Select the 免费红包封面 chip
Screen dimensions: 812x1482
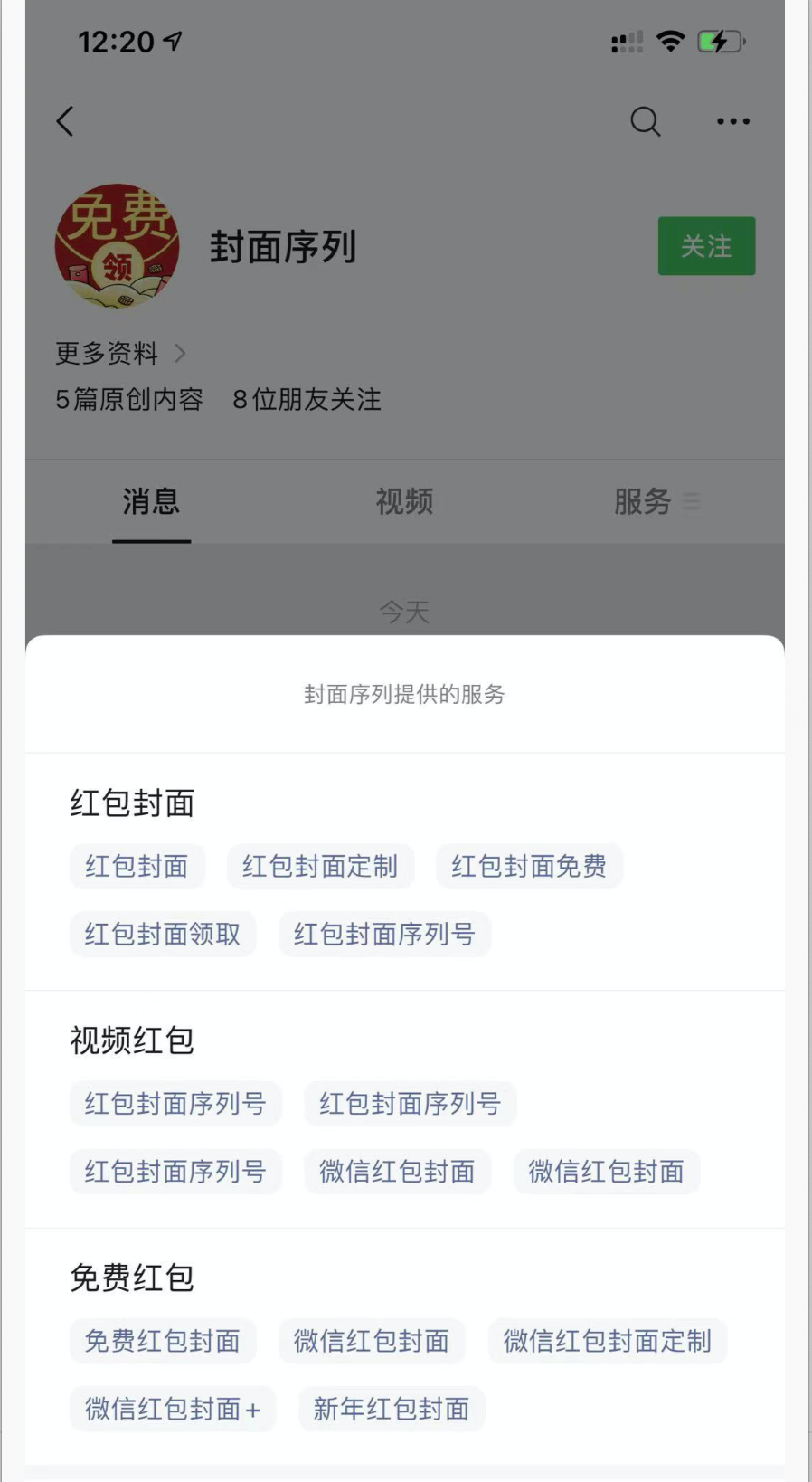click(163, 1341)
